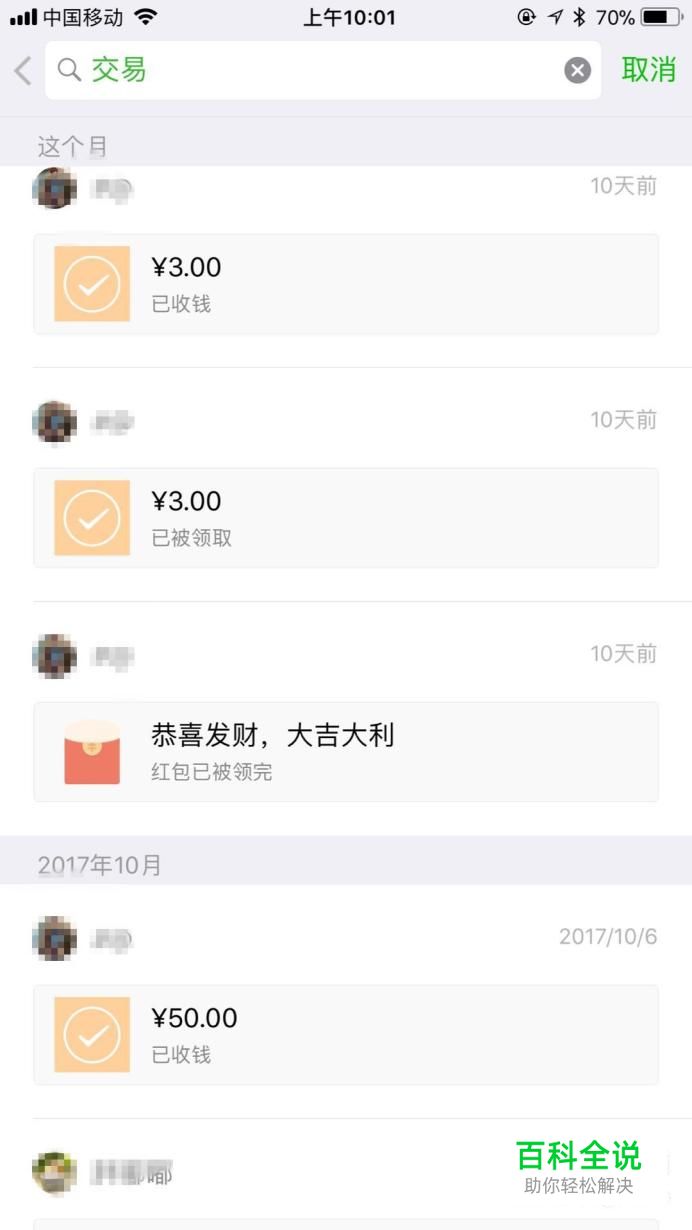Go back using the left arrow

tap(23, 70)
